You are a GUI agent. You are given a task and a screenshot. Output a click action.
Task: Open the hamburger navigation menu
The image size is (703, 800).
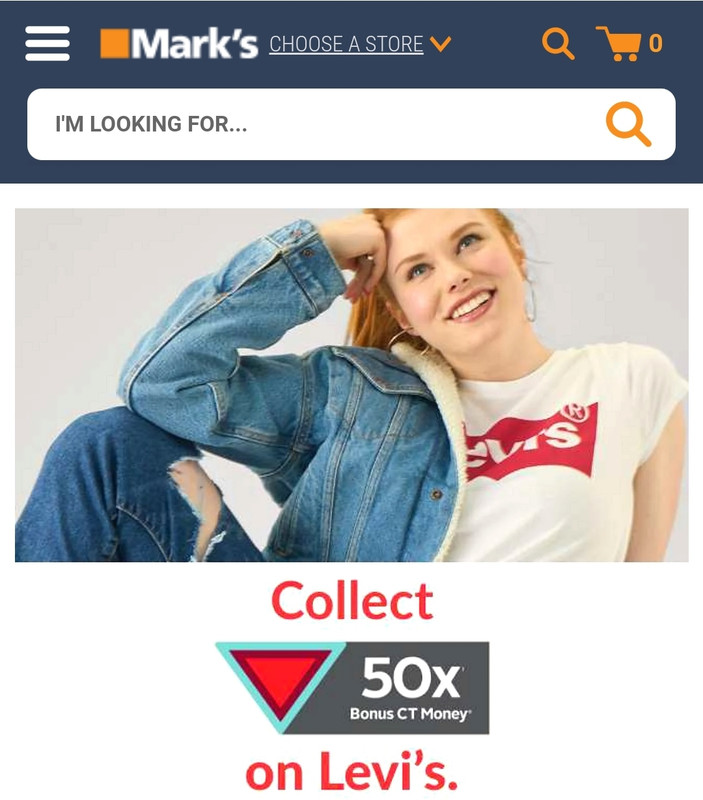coord(47,43)
